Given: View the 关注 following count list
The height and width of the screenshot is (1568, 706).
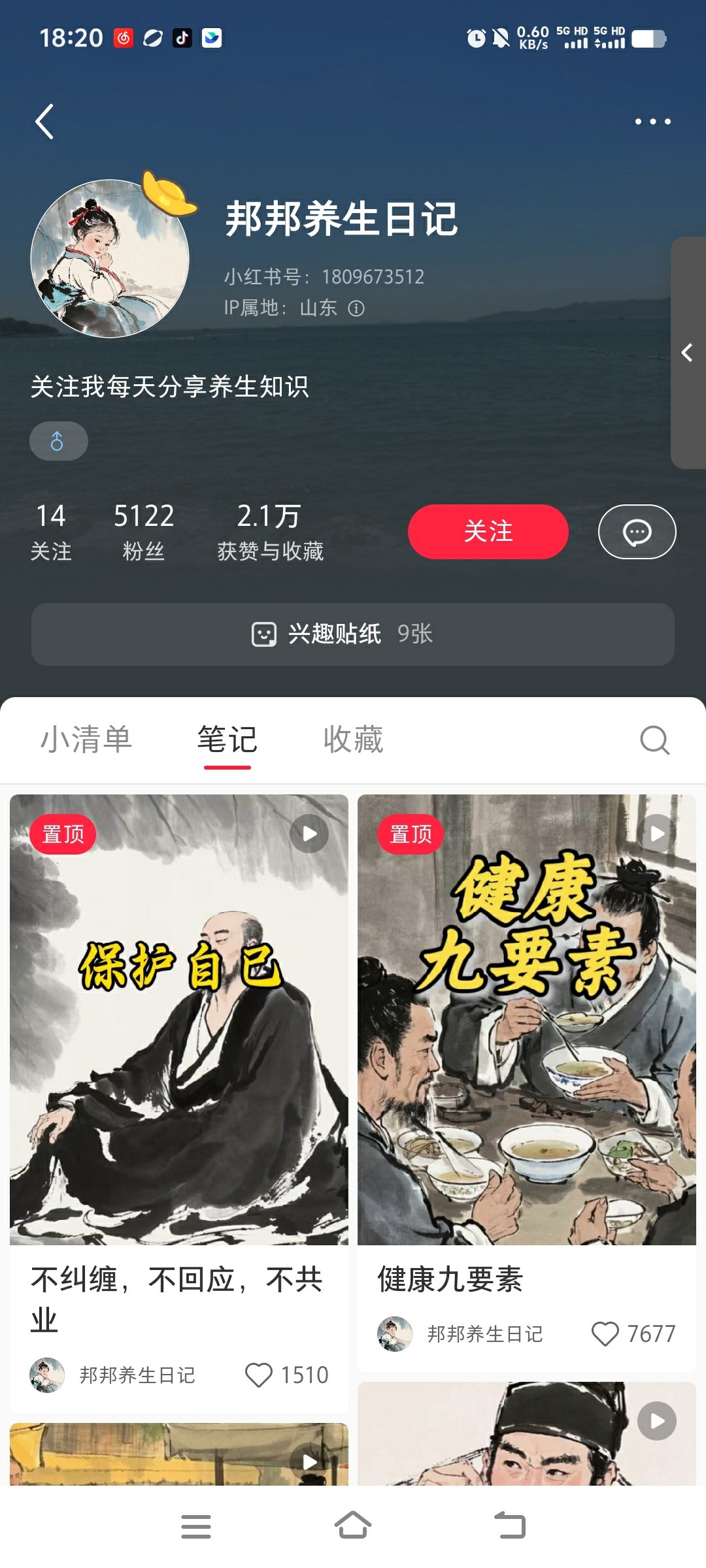Looking at the screenshot, I should pyautogui.click(x=51, y=531).
